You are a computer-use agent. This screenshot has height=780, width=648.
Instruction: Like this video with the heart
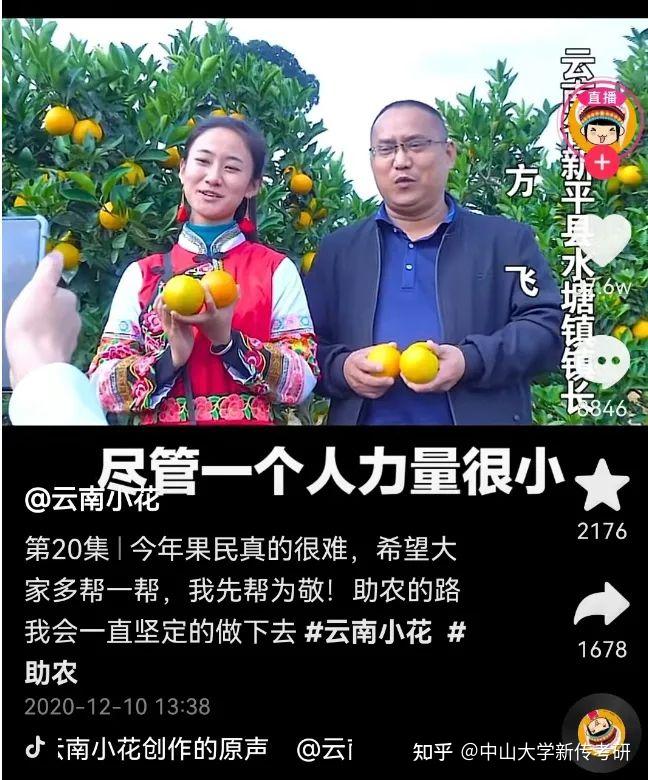pos(604,240)
